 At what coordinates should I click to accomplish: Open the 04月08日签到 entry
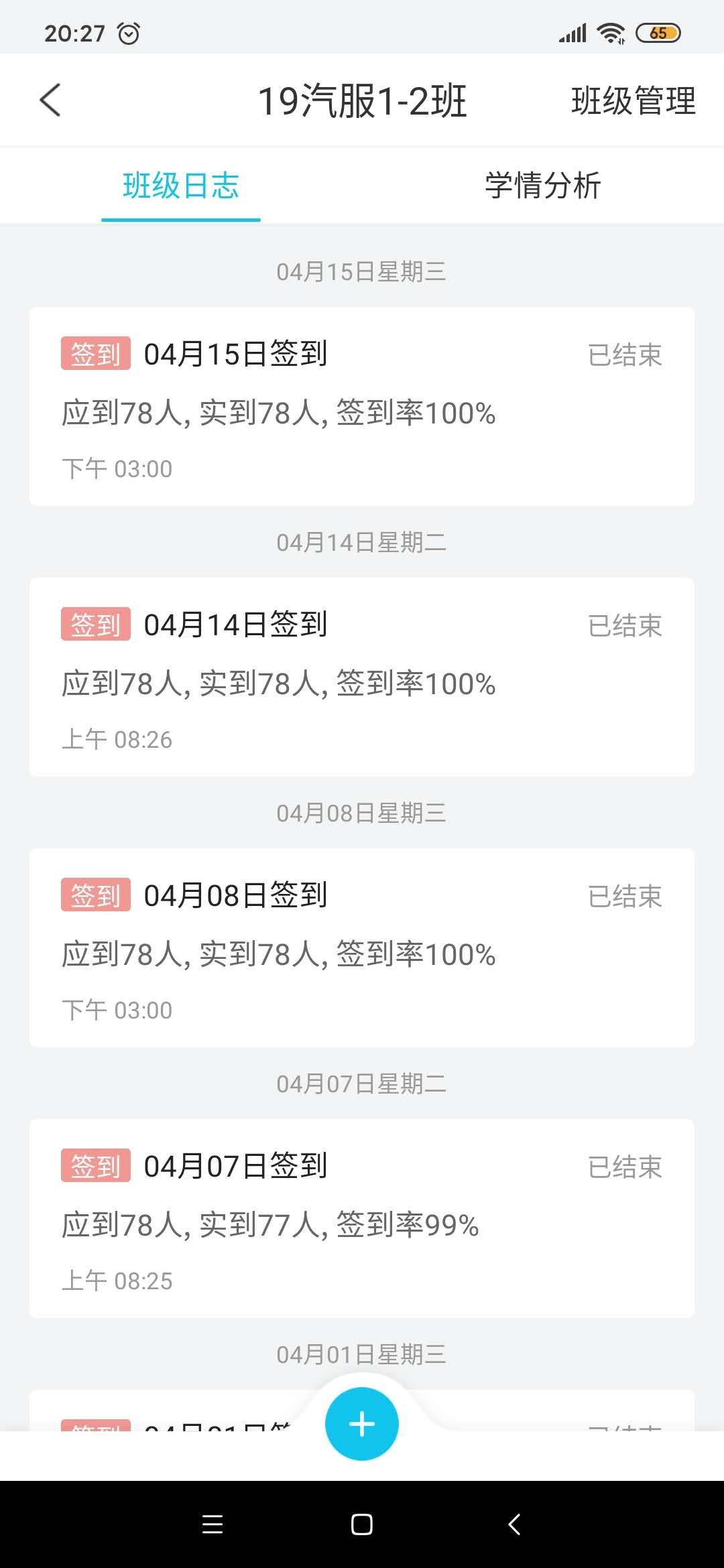(x=362, y=948)
